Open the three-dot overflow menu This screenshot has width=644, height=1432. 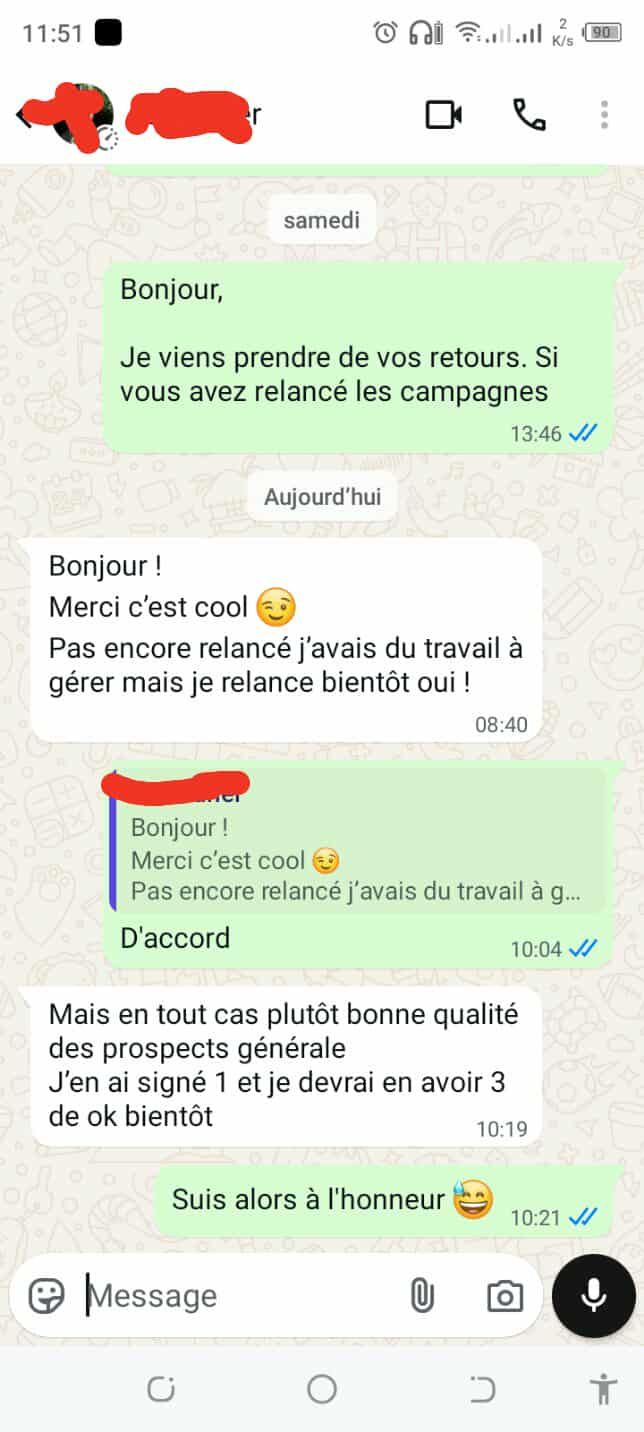[604, 115]
